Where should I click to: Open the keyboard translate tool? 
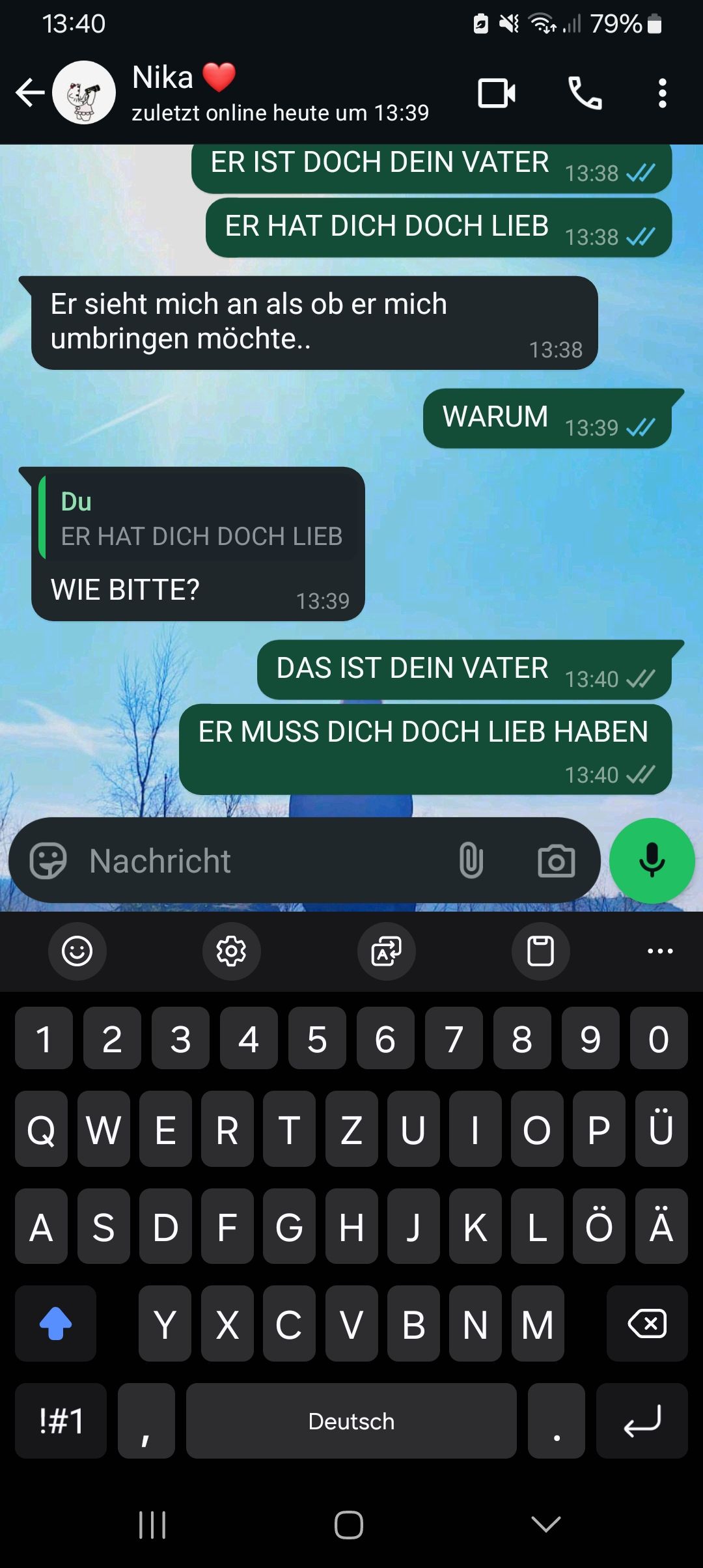(x=386, y=951)
